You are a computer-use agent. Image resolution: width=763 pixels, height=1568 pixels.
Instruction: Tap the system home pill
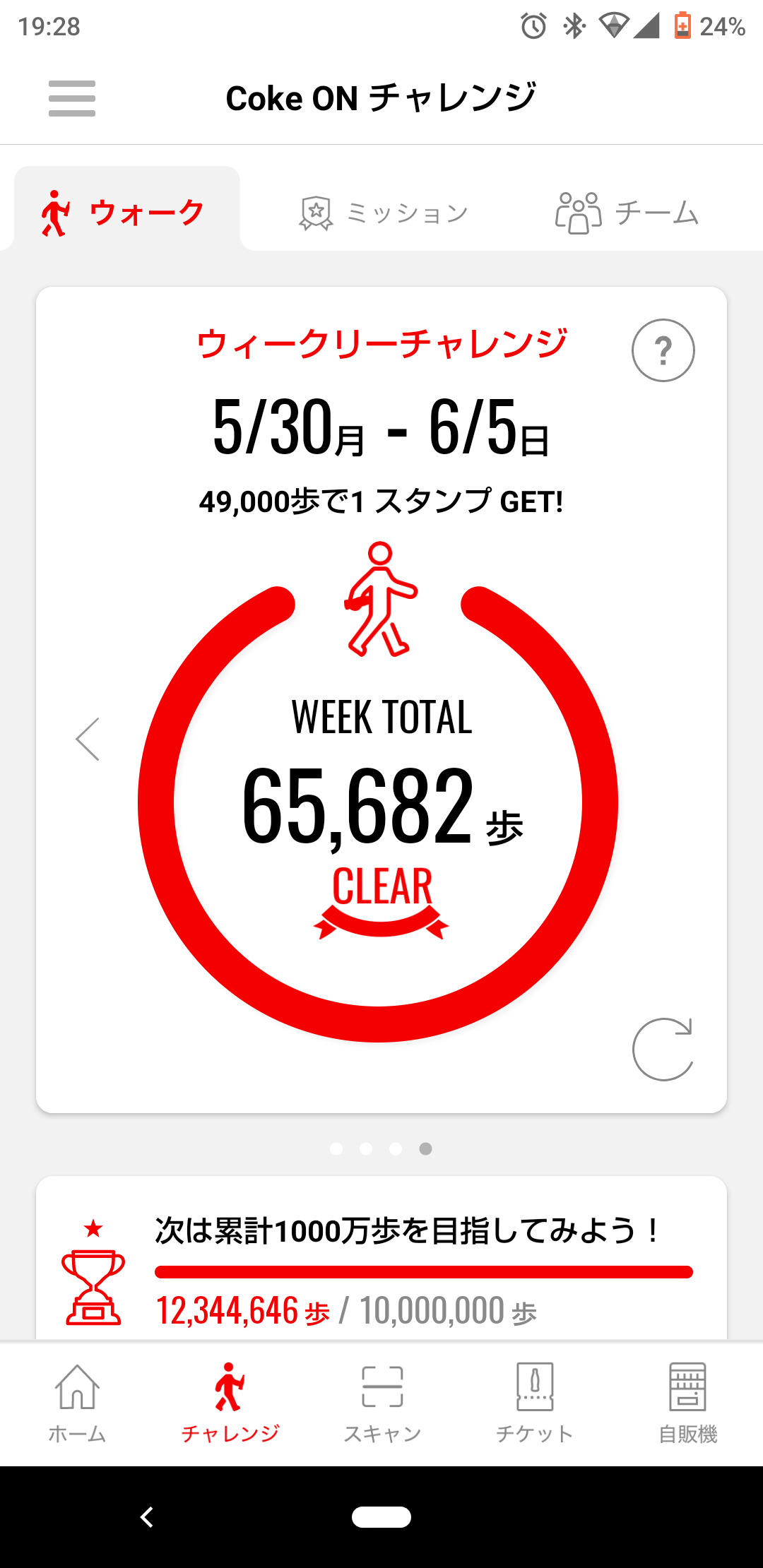point(381,1516)
